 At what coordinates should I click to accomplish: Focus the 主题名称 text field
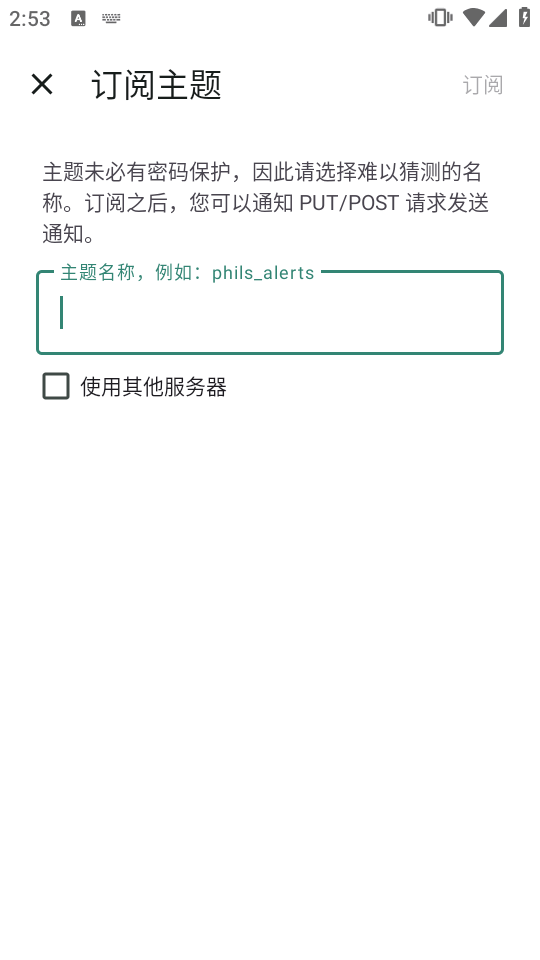(270, 312)
